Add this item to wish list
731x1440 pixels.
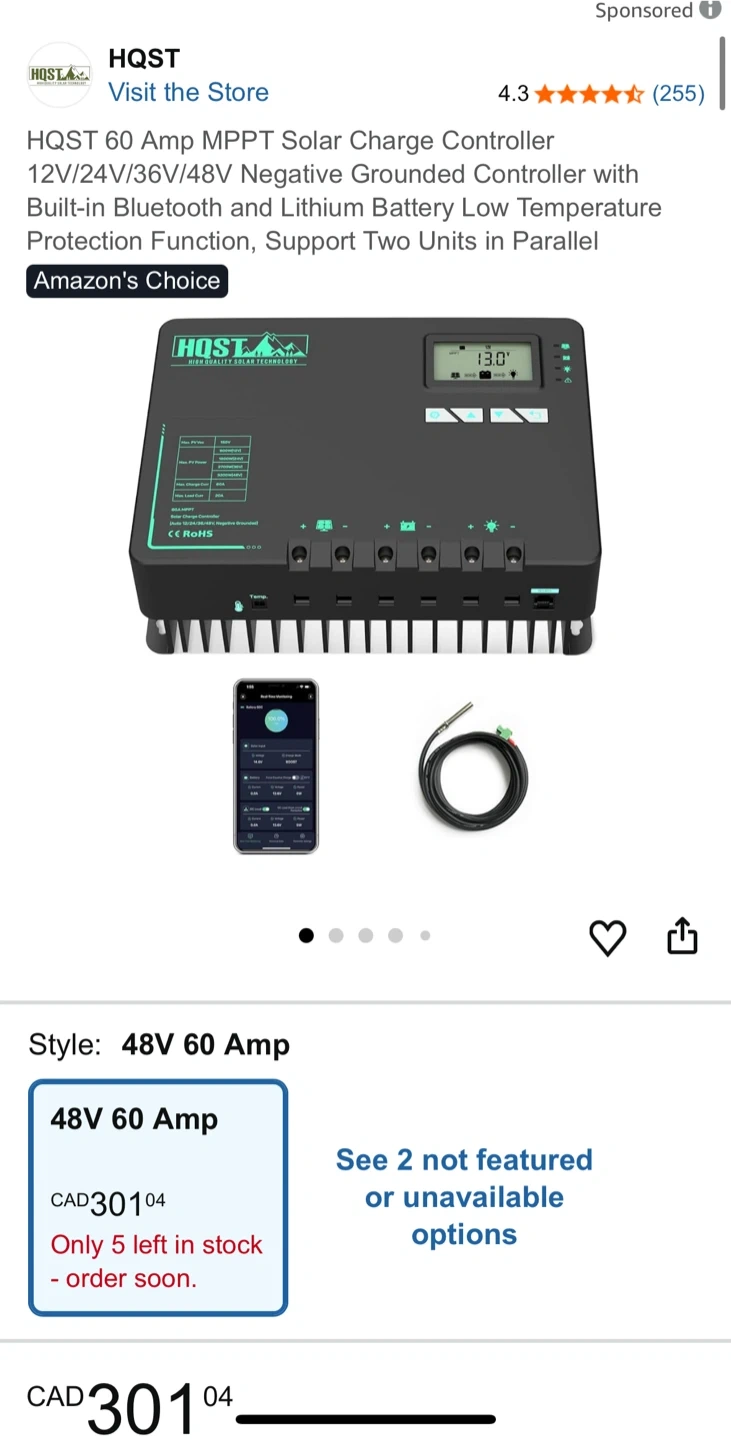(x=607, y=937)
